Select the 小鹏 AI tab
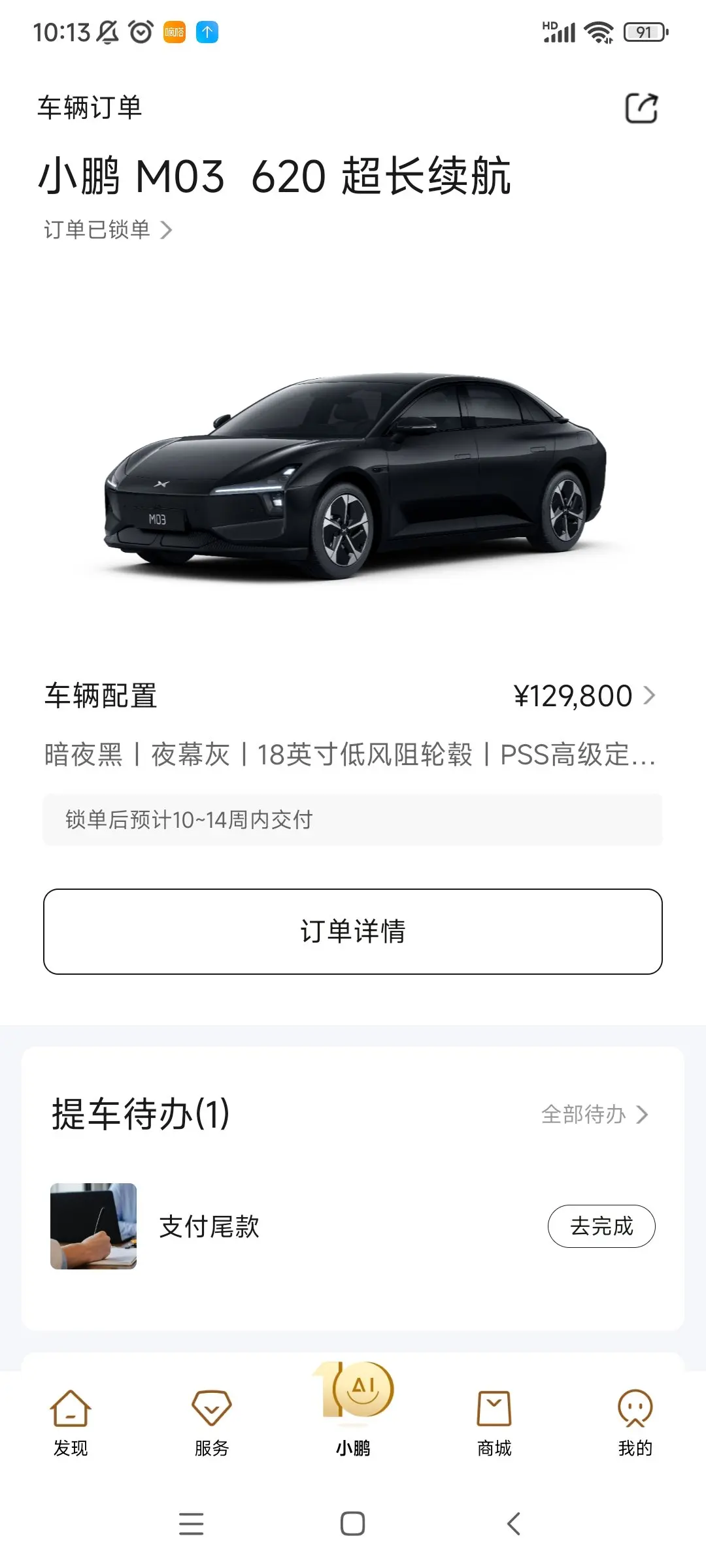 (x=353, y=1411)
